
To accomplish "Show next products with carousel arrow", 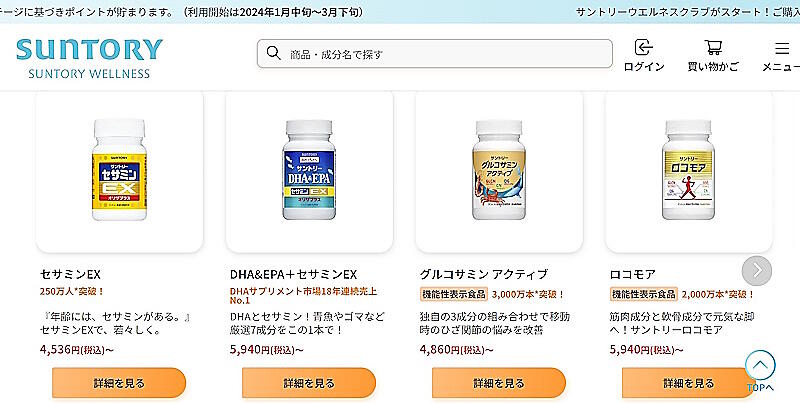I will click(757, 270).
